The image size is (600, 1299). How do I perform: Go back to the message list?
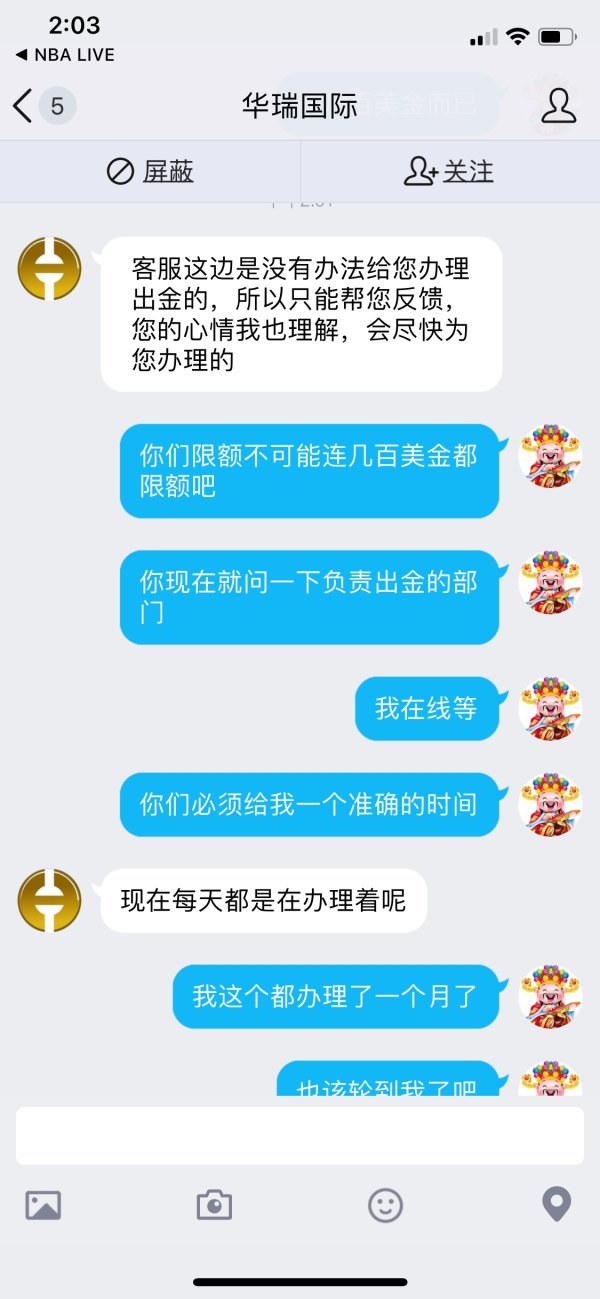(x=24, y=106)
